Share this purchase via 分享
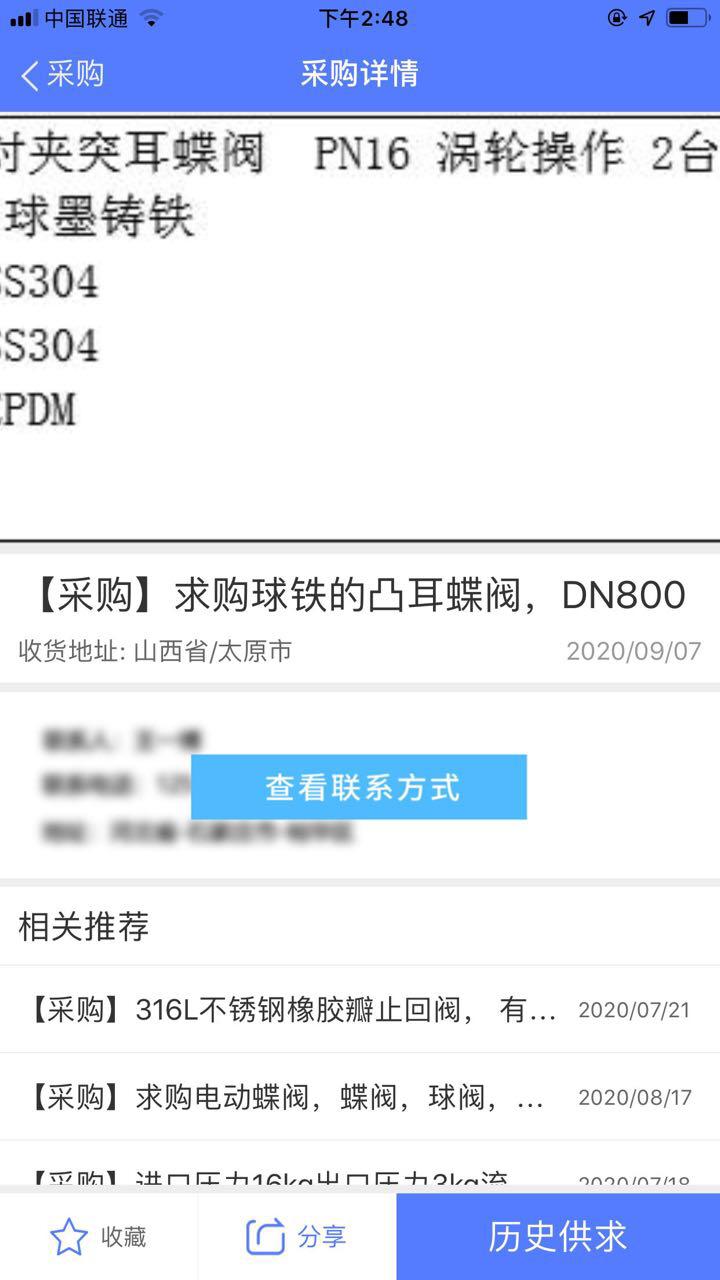Image resolution: width=720 pixels, height=1280 pixels. [x=297, y=1237]
